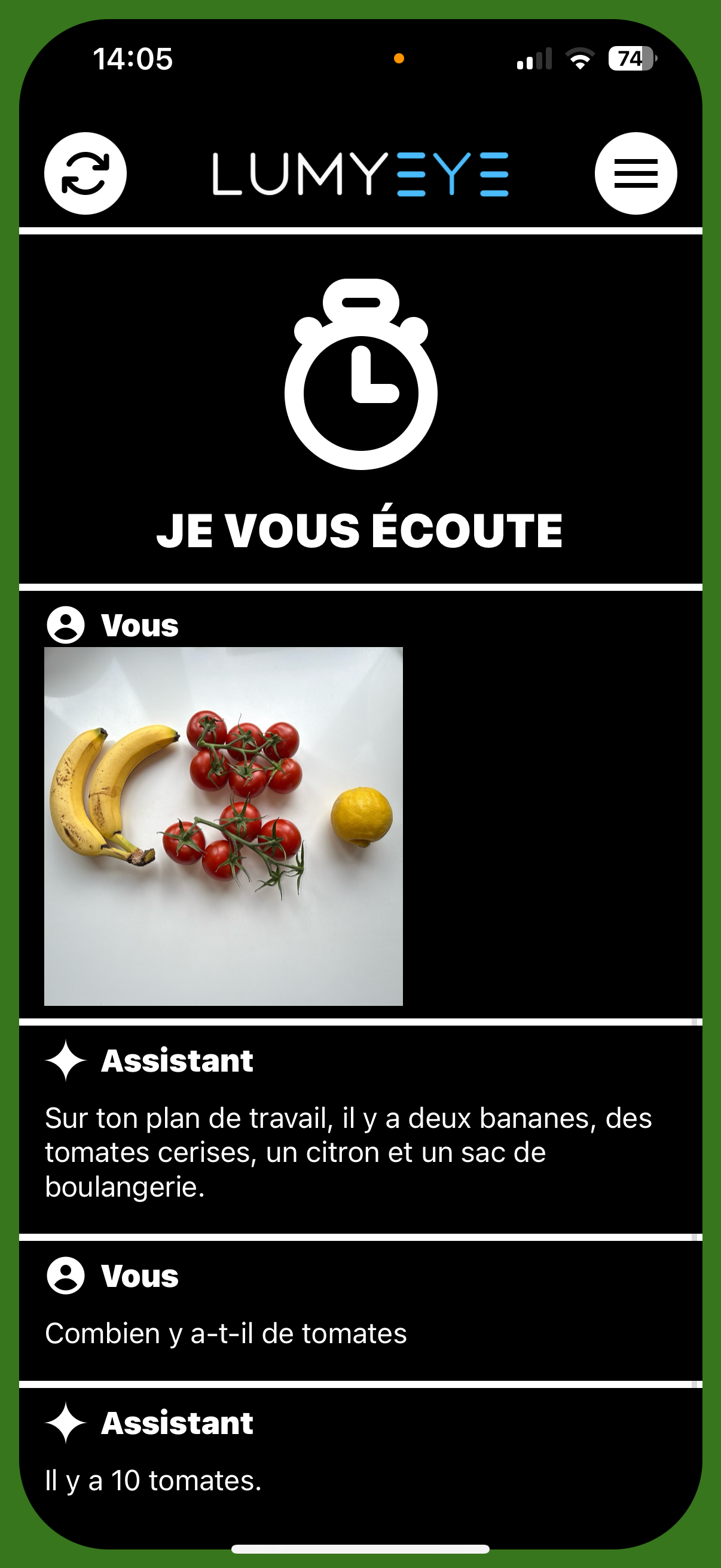Click the sync/refresh icon top left

(x=85, y=173)
